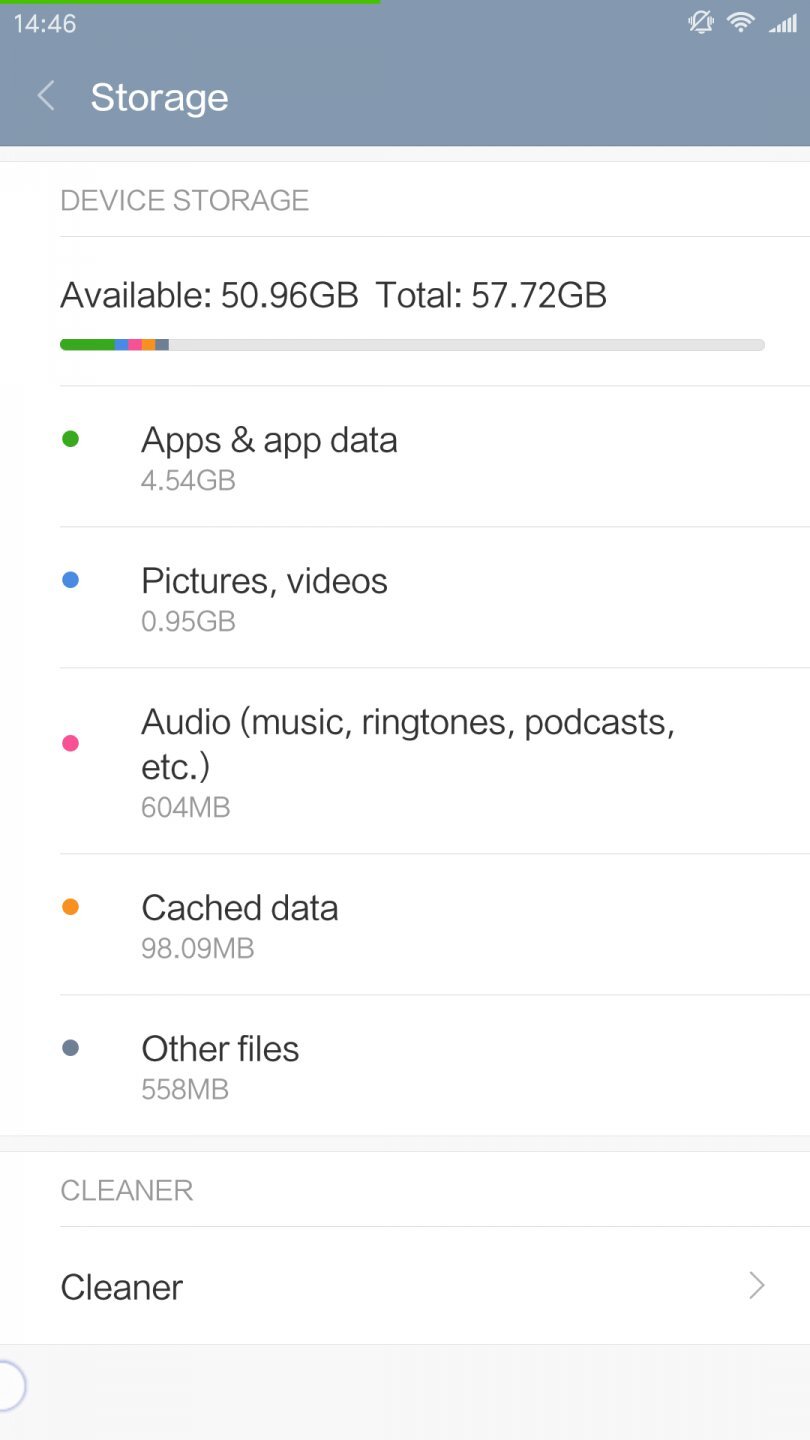
Task: Click the orange Cached data dot
Action: pos(70,904)
